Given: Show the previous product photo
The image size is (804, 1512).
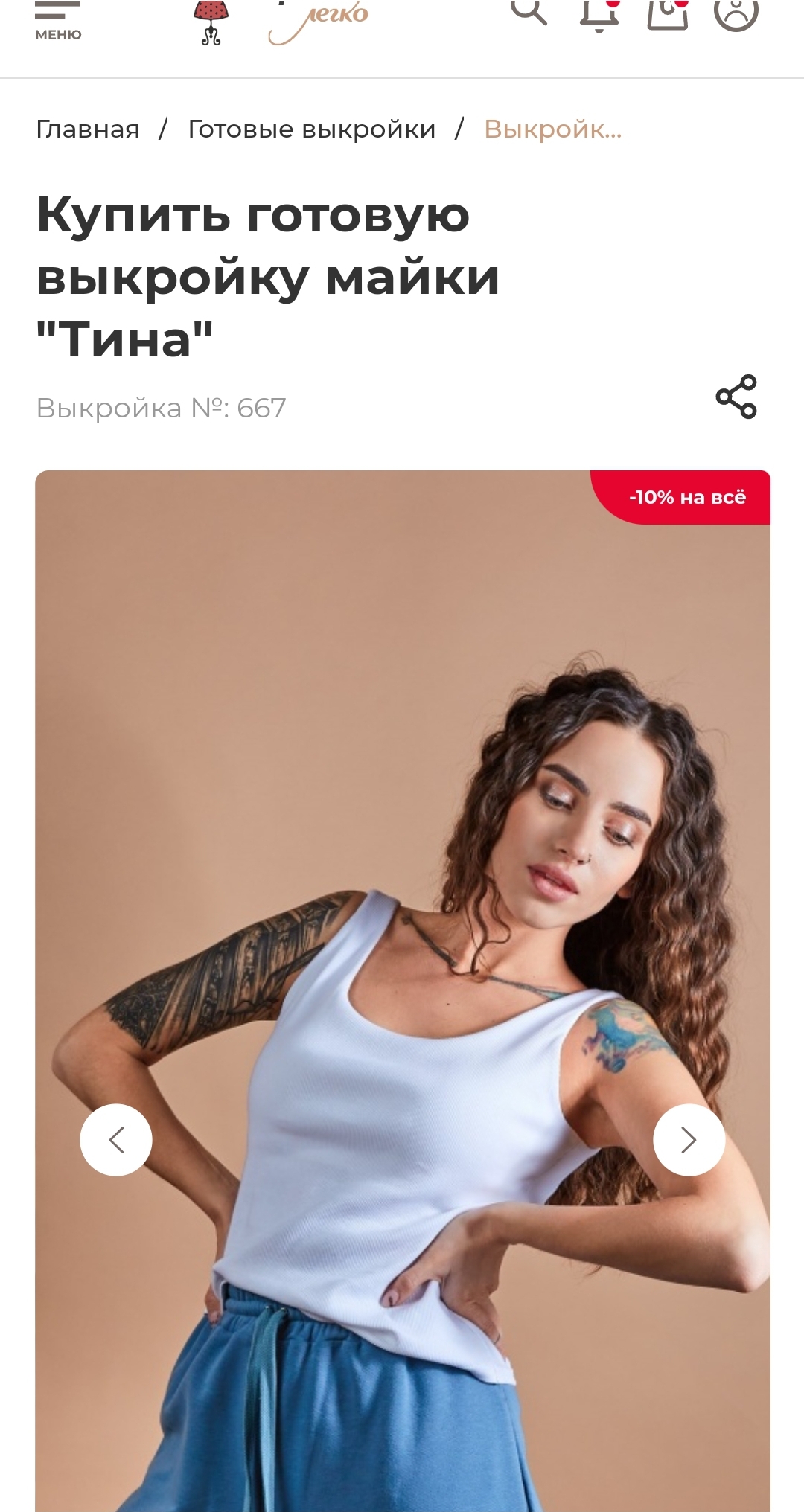Looking at the screenshot, I should click(x=116, y=1140).
